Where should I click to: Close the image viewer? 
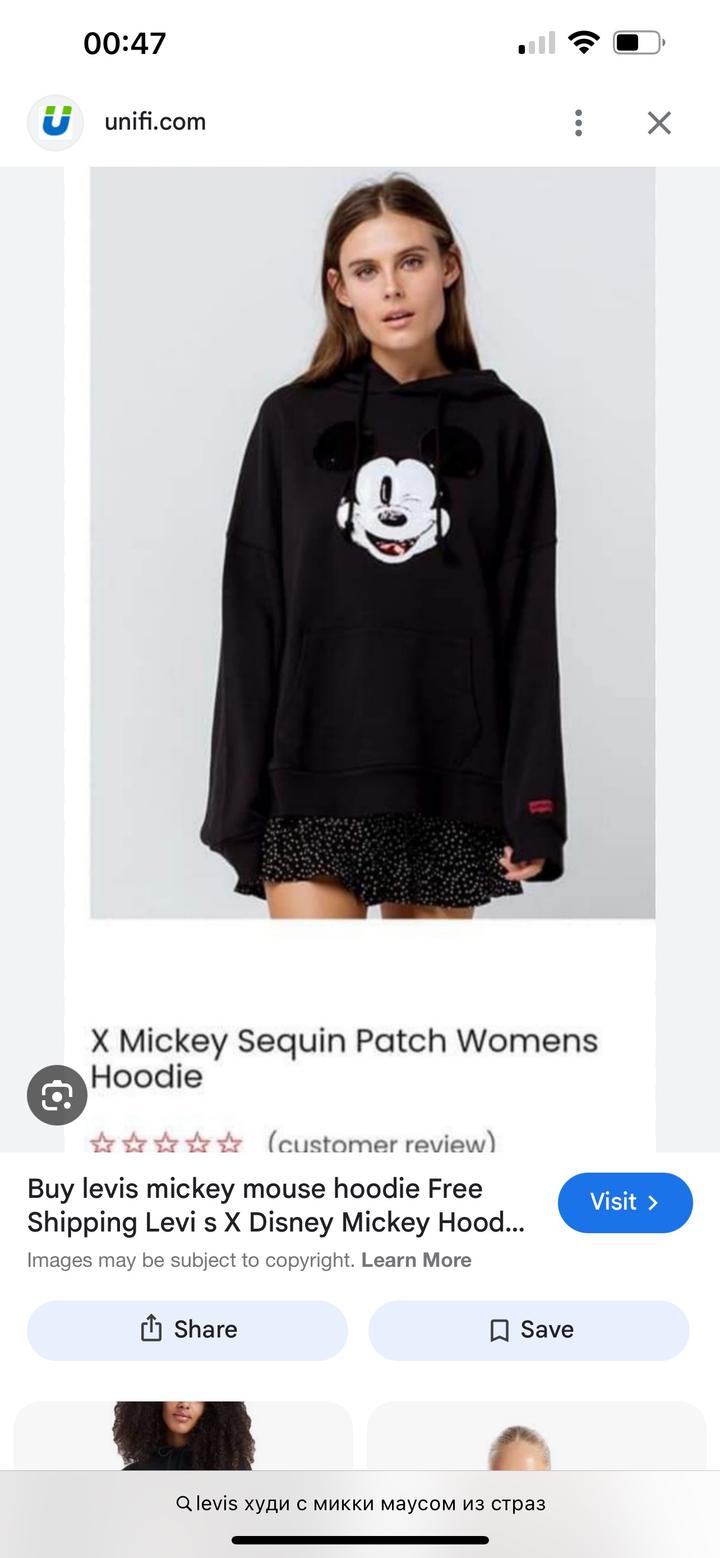(x=659, y=123)
